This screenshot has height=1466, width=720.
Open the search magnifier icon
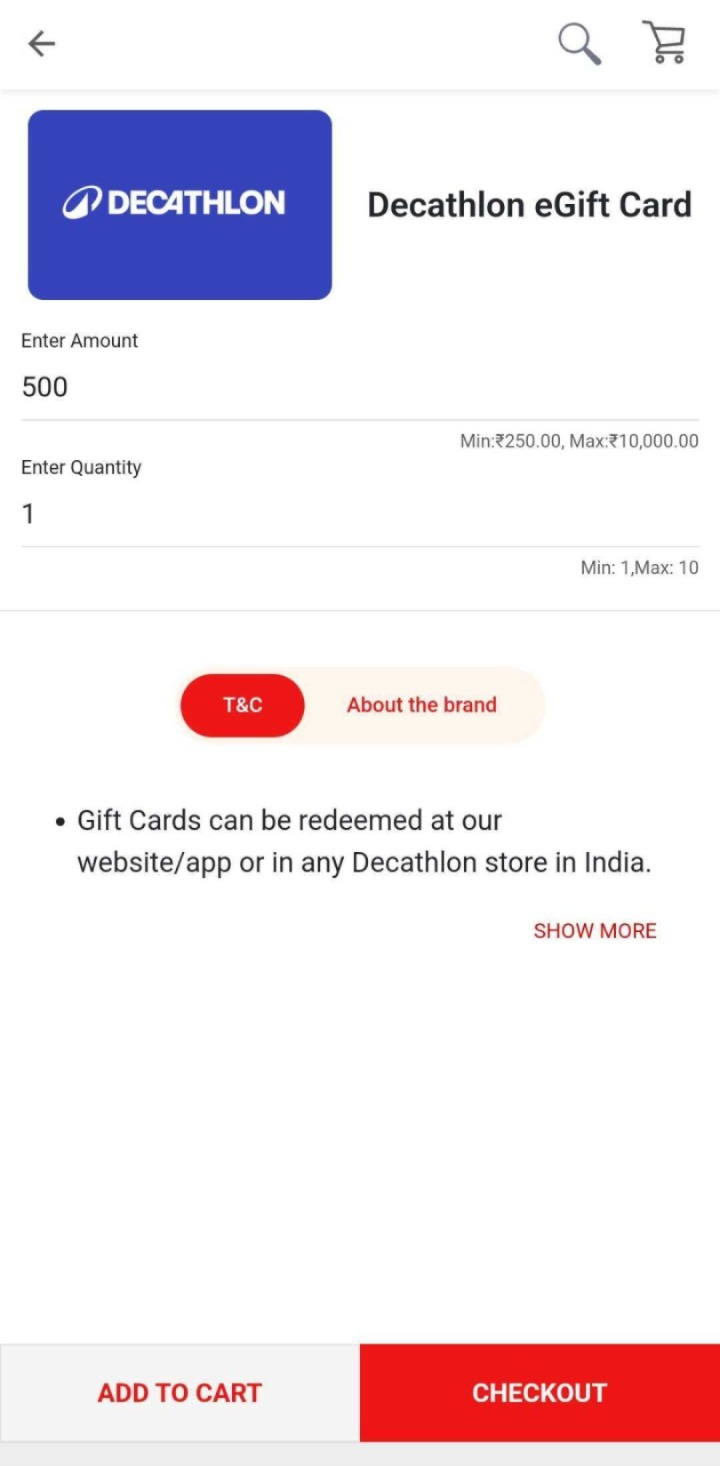pyautogui.click(x=579, y=44)
